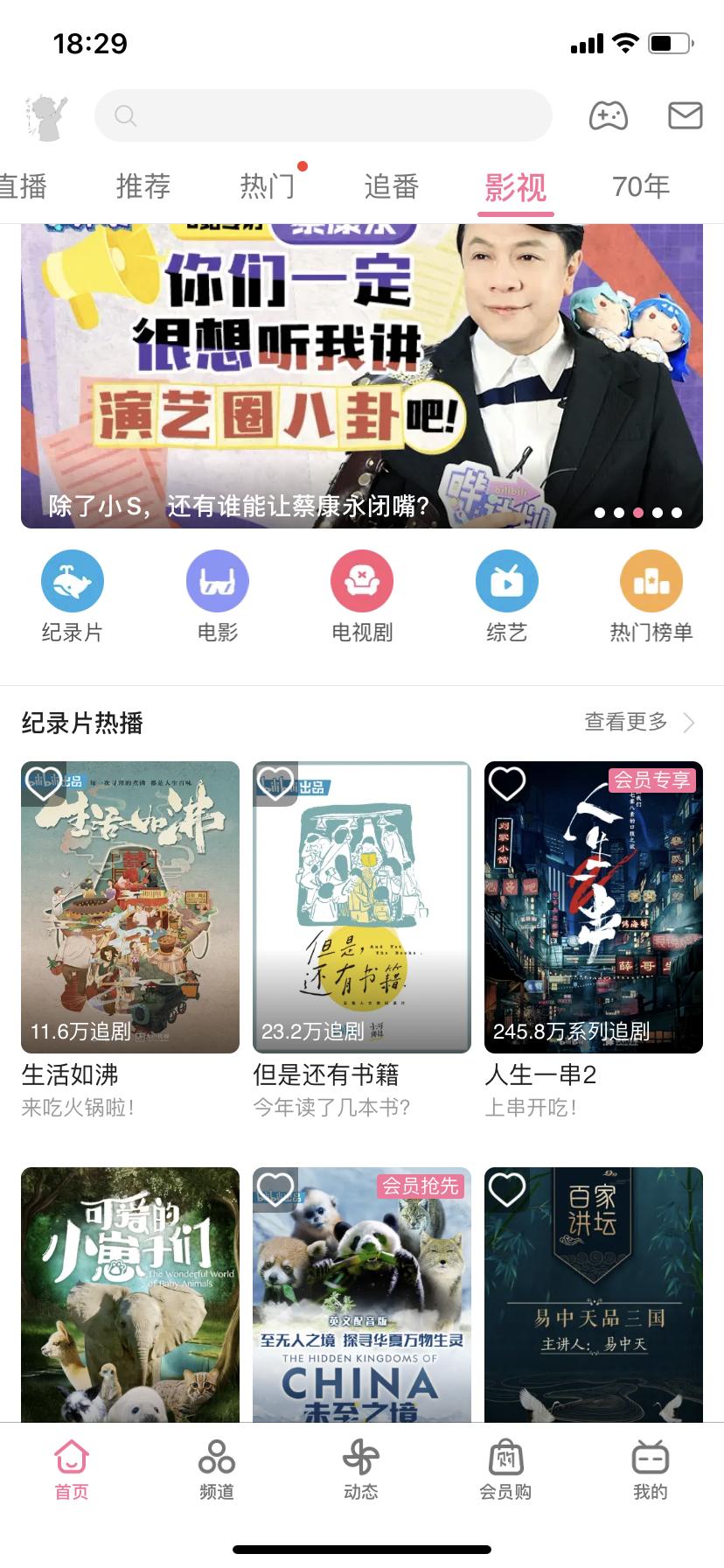Select the 电影 movies icon

pos(217,580)
